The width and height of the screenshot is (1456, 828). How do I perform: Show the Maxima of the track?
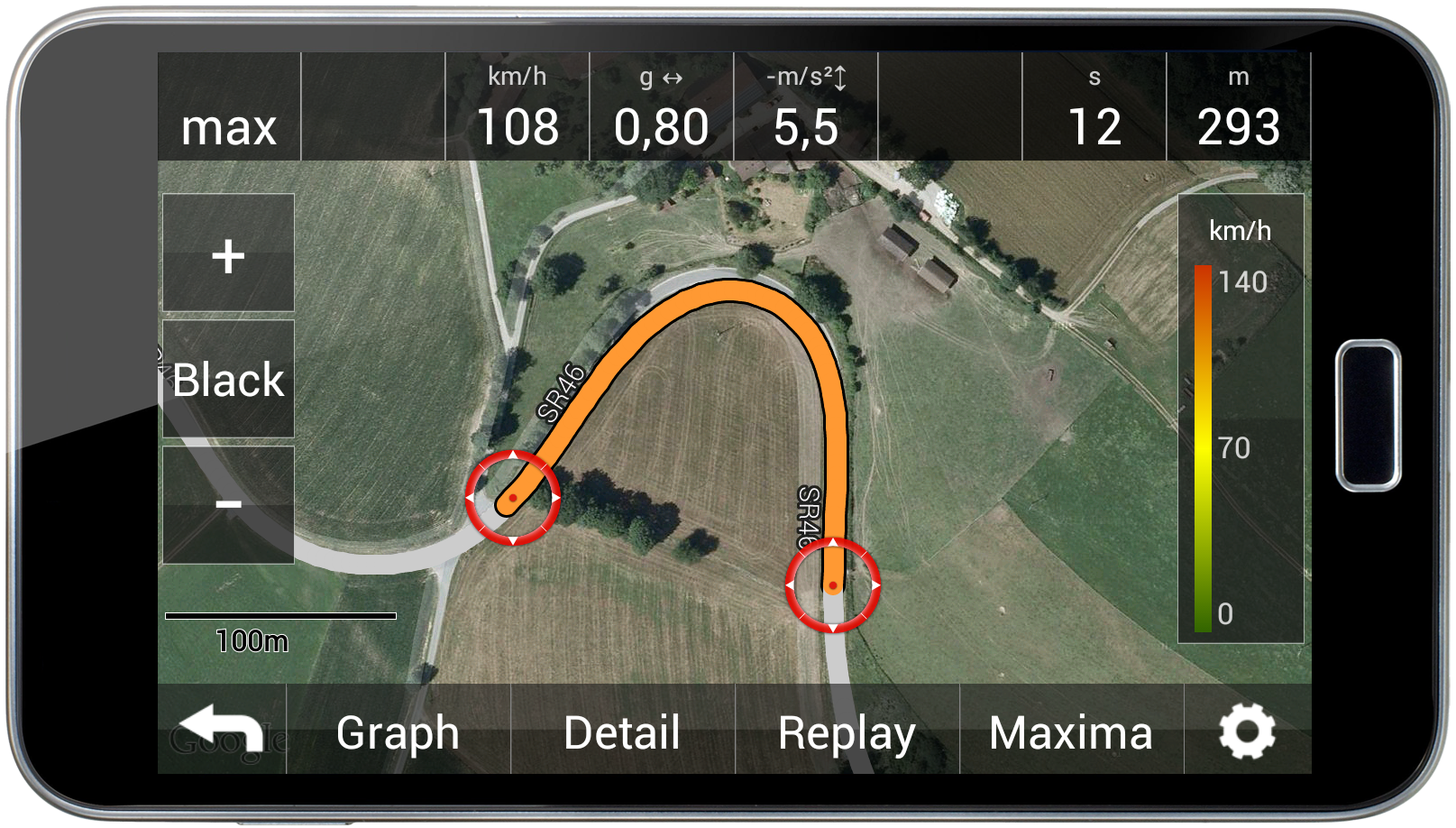click(1071, 731)
